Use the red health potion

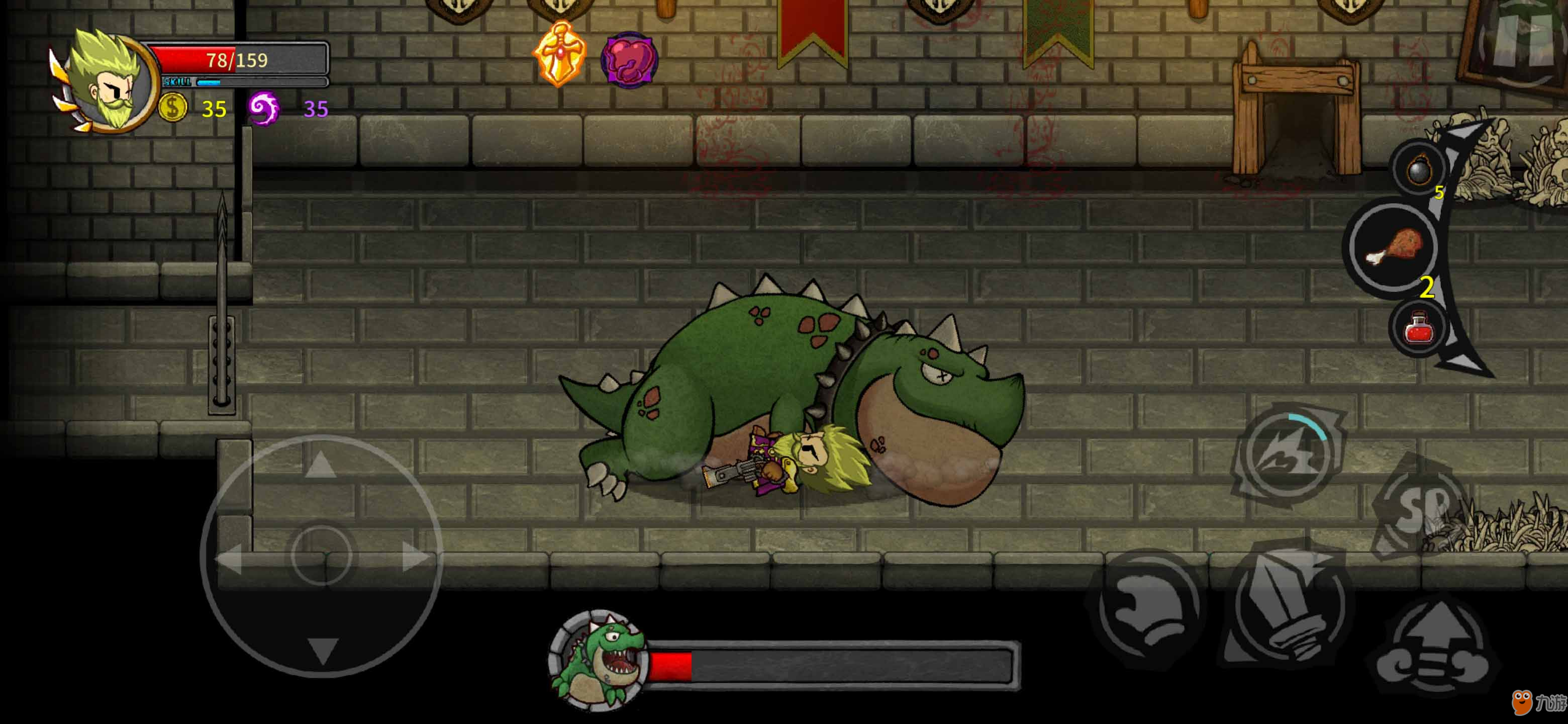point(1418,329)
